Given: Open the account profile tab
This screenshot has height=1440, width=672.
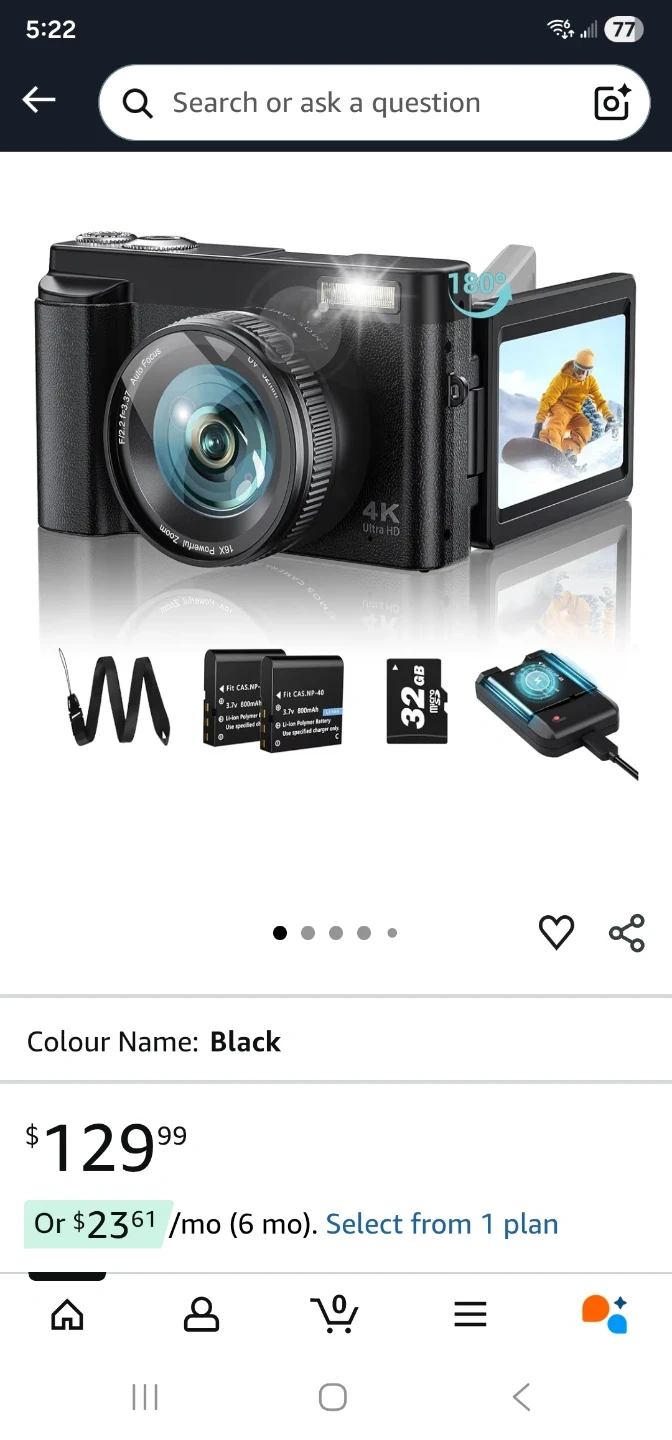Looking at the screenshot, I should coord(201,1314).
